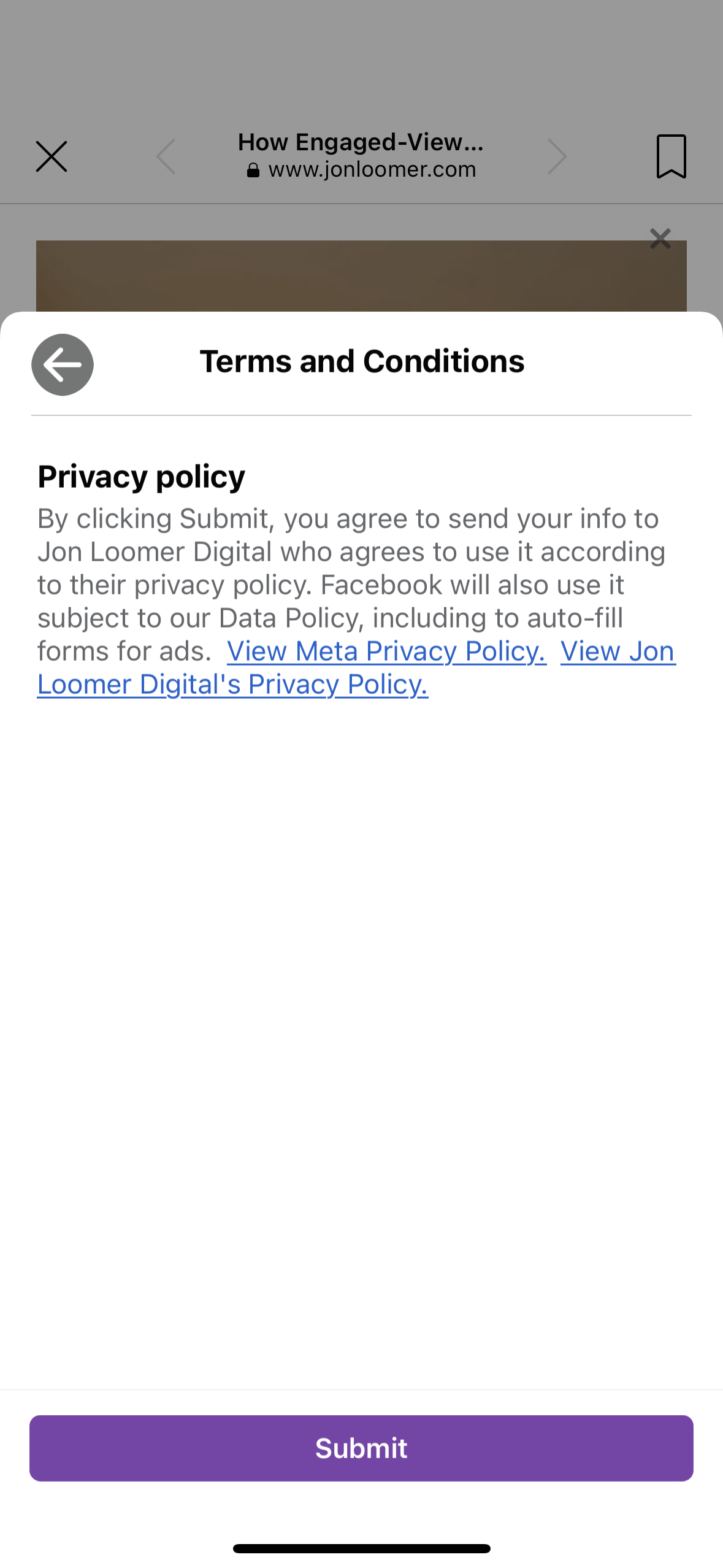Bookmark this jonloomer.com page
The width and height of the screenshot is (723, 1568).
pos(671,156)
